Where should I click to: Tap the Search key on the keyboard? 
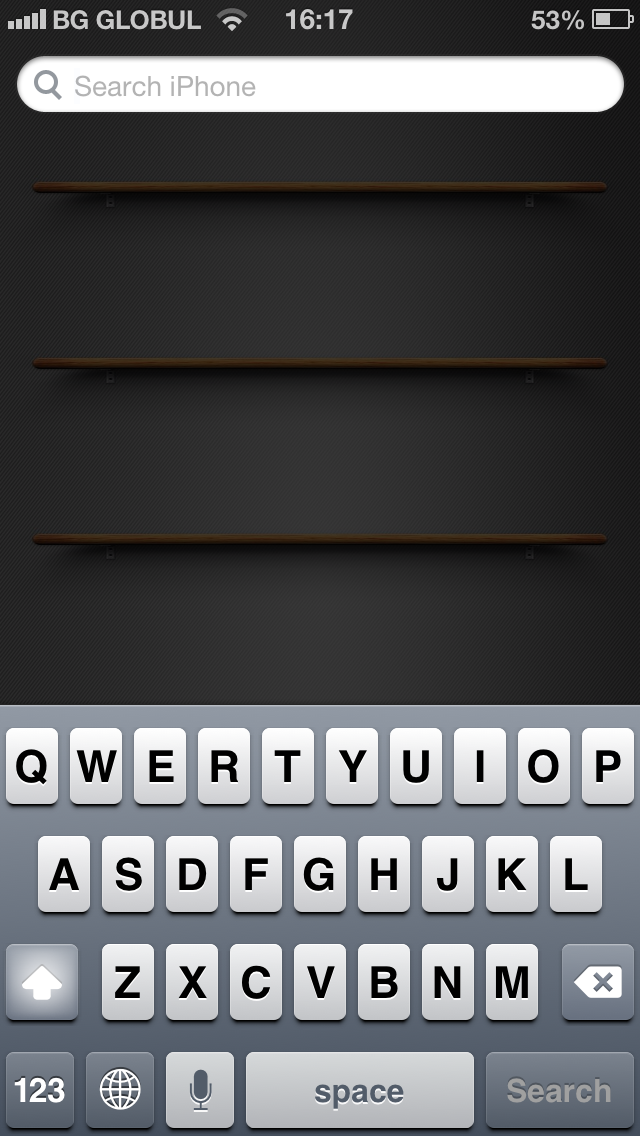coord(559,1090)
